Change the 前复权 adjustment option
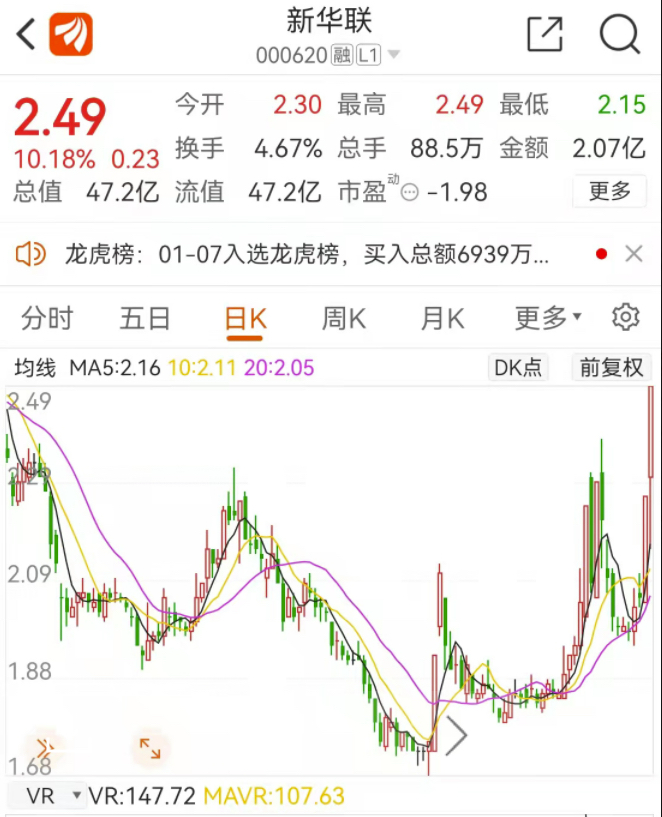This screenshot has width=662, height=817. coord(611,368)
